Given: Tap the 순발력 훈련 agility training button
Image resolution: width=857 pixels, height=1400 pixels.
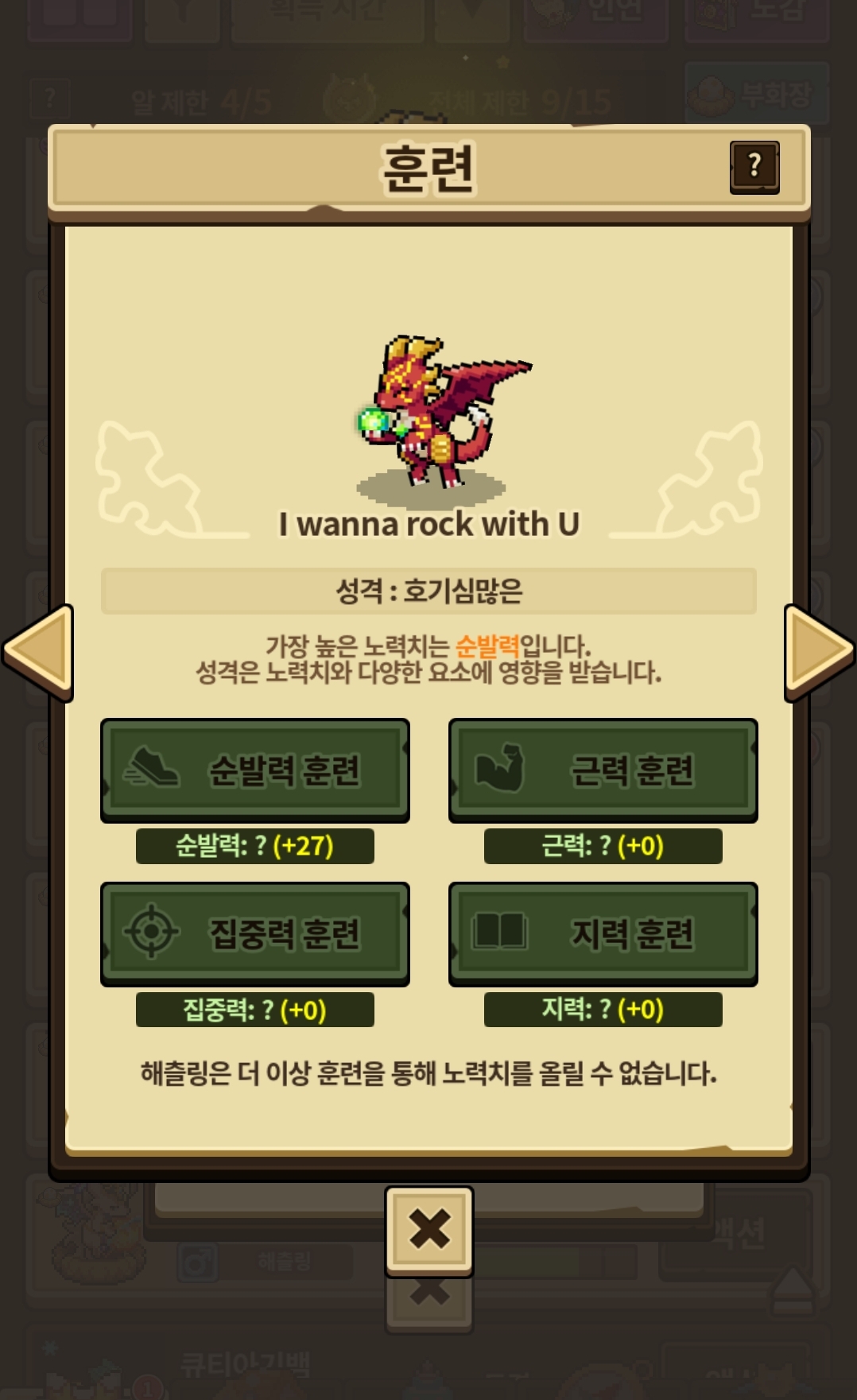Looking at the screenshot, I should (254, 770).
